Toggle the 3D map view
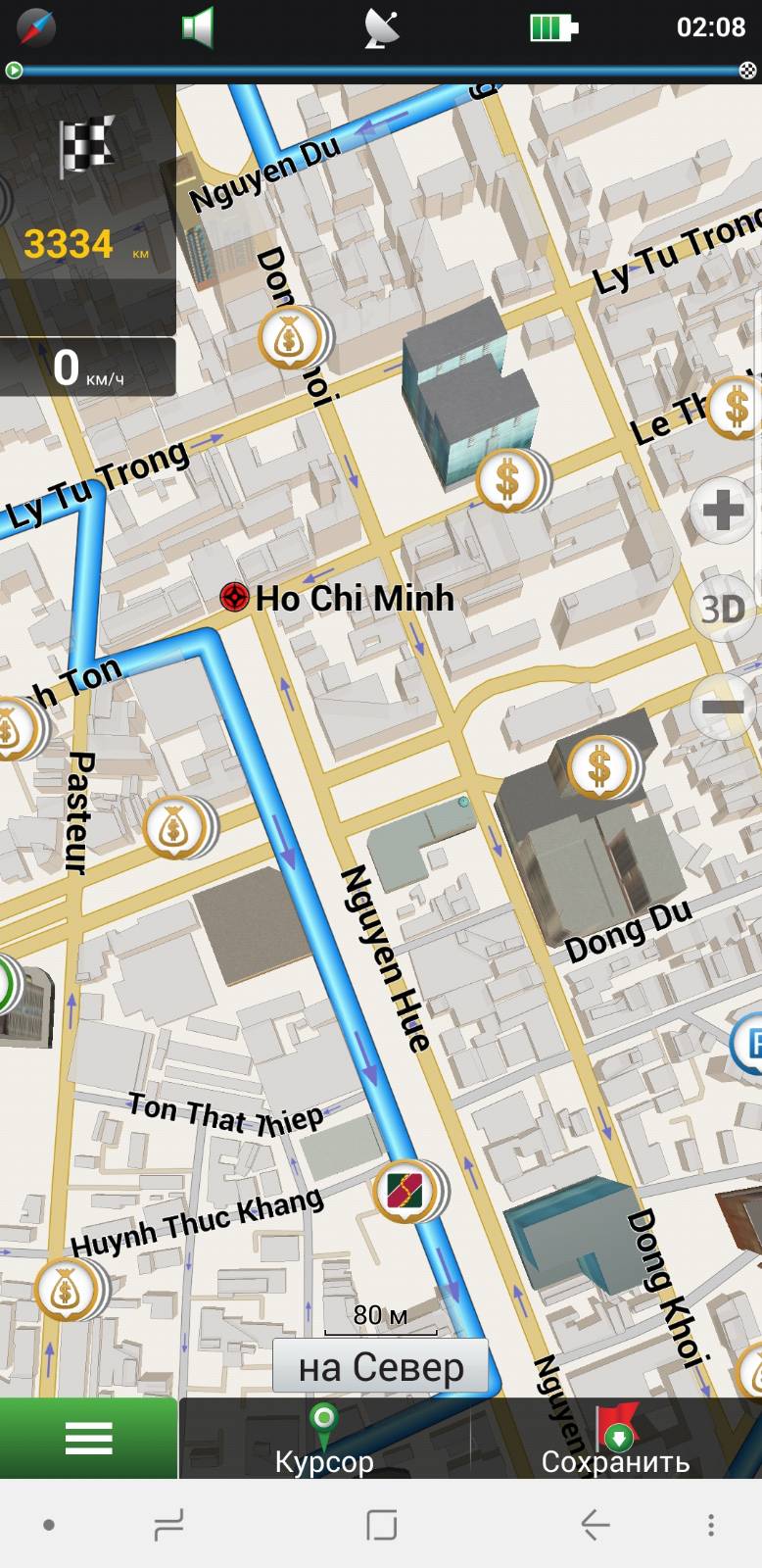Viewport: 762px width, 1568px height. (723, 609)
